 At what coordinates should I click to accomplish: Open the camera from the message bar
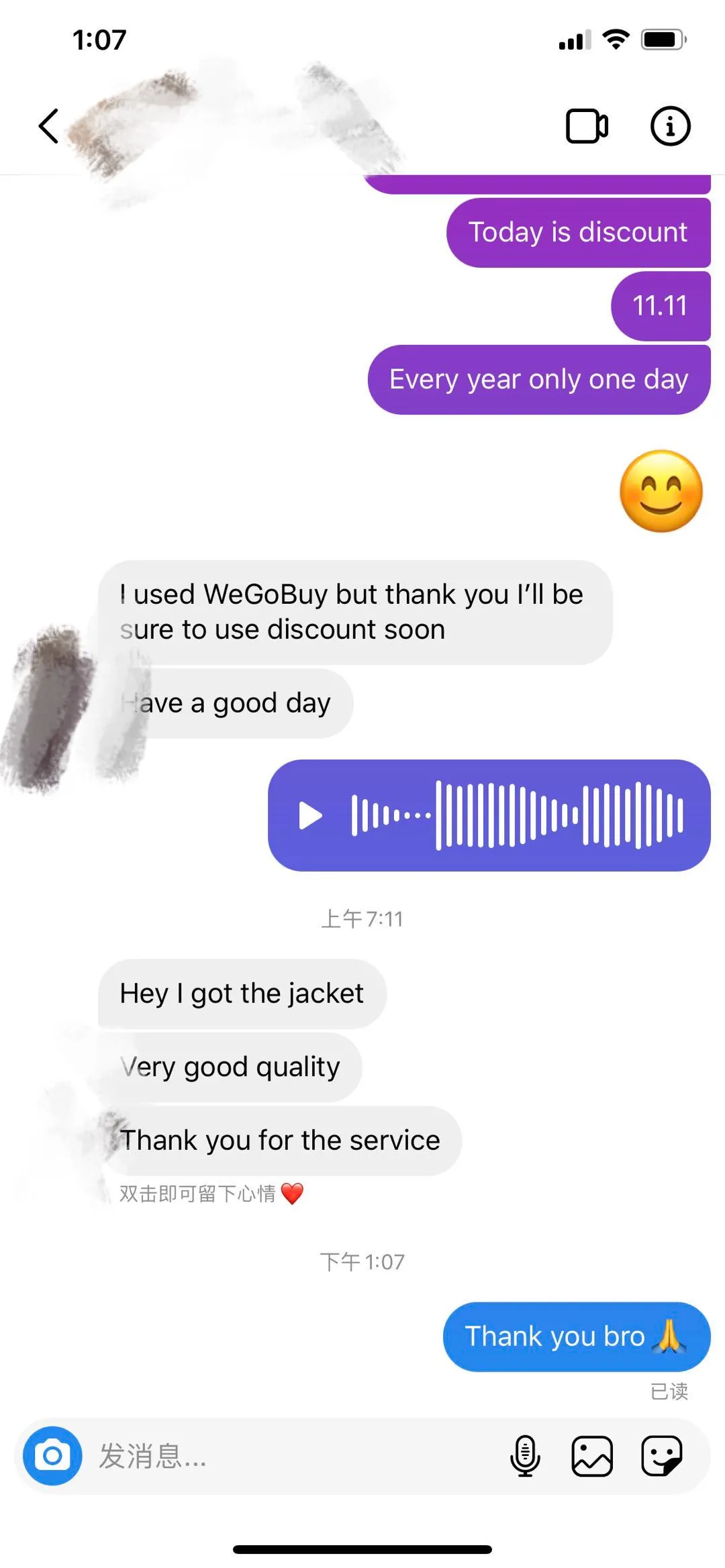point(52,1455)
